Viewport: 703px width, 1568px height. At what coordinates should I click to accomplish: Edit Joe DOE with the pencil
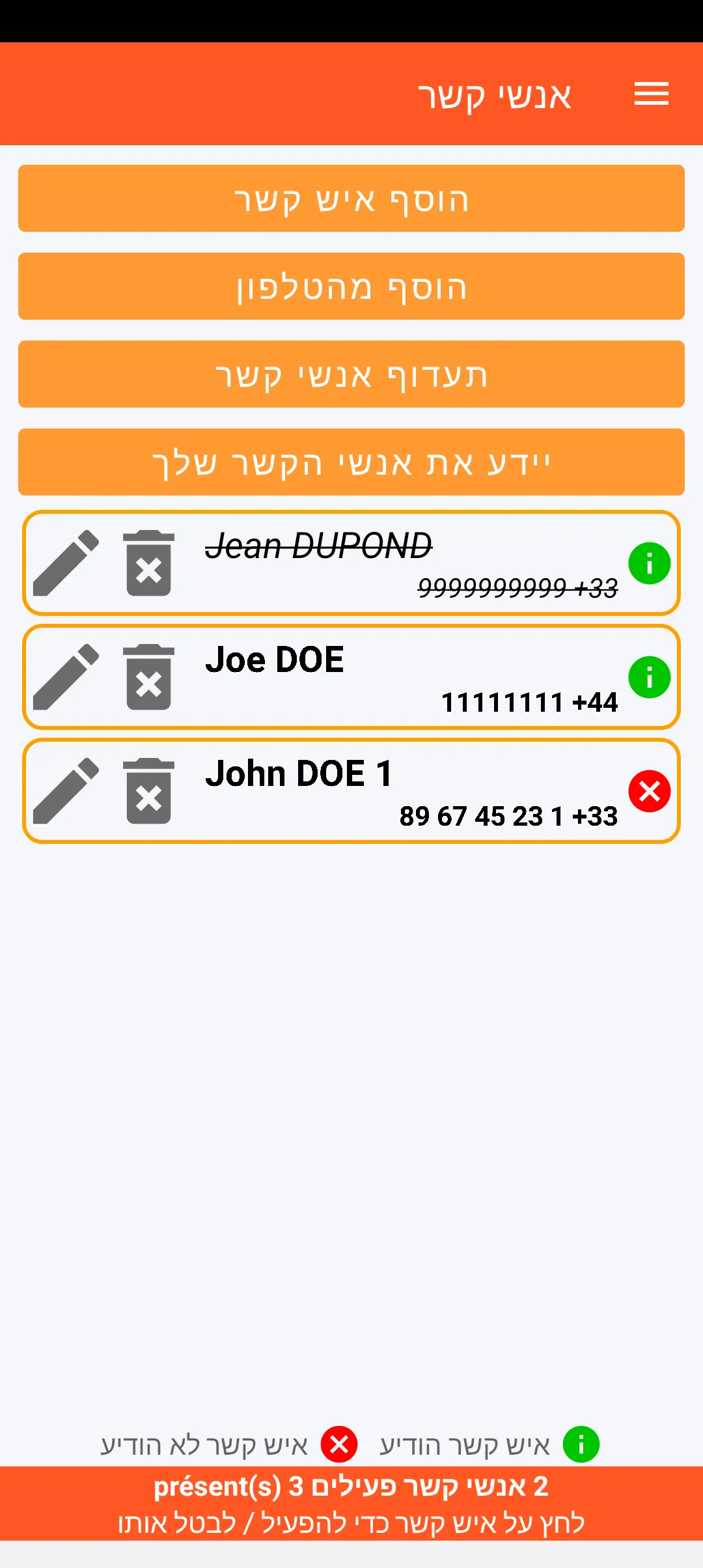pos(66,677)
